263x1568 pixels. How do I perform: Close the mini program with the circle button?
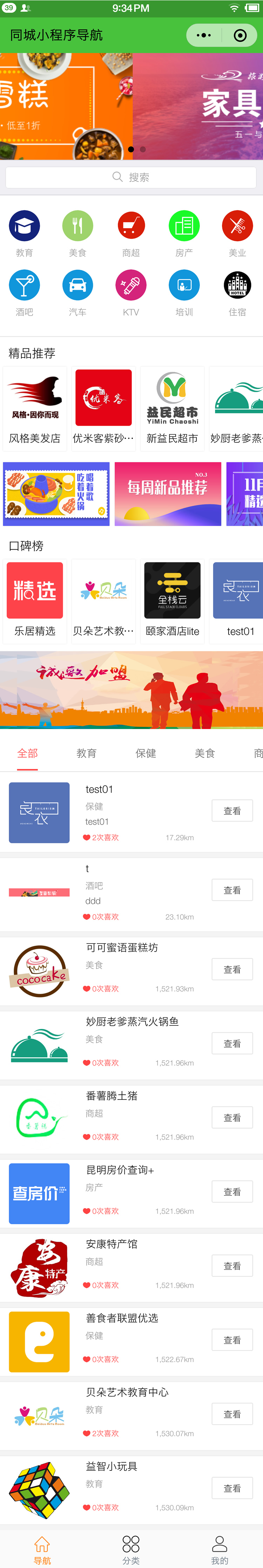240,35
